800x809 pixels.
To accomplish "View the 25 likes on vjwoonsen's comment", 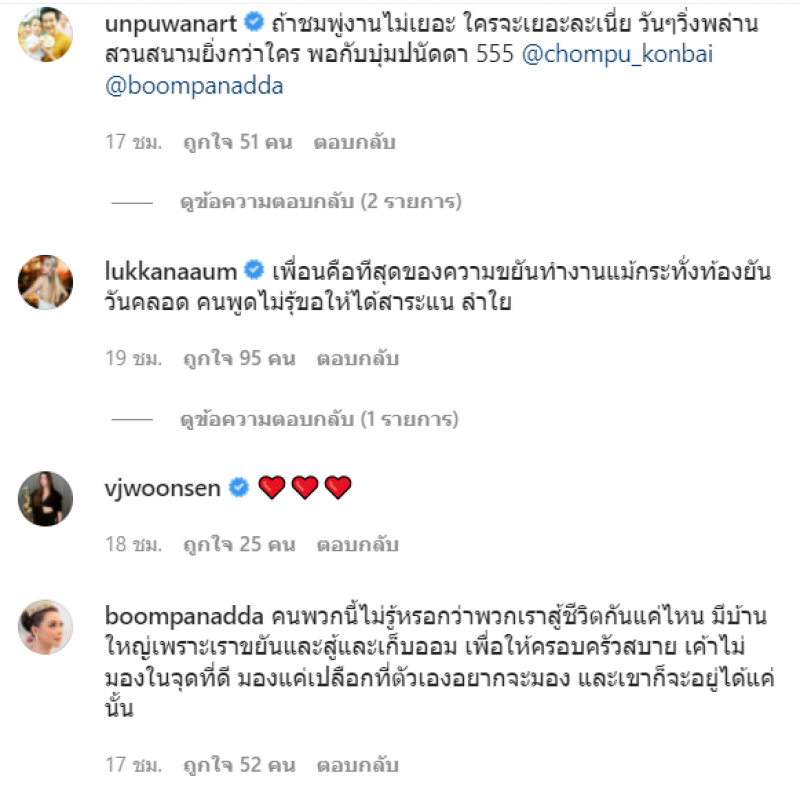I will [239, 545].
